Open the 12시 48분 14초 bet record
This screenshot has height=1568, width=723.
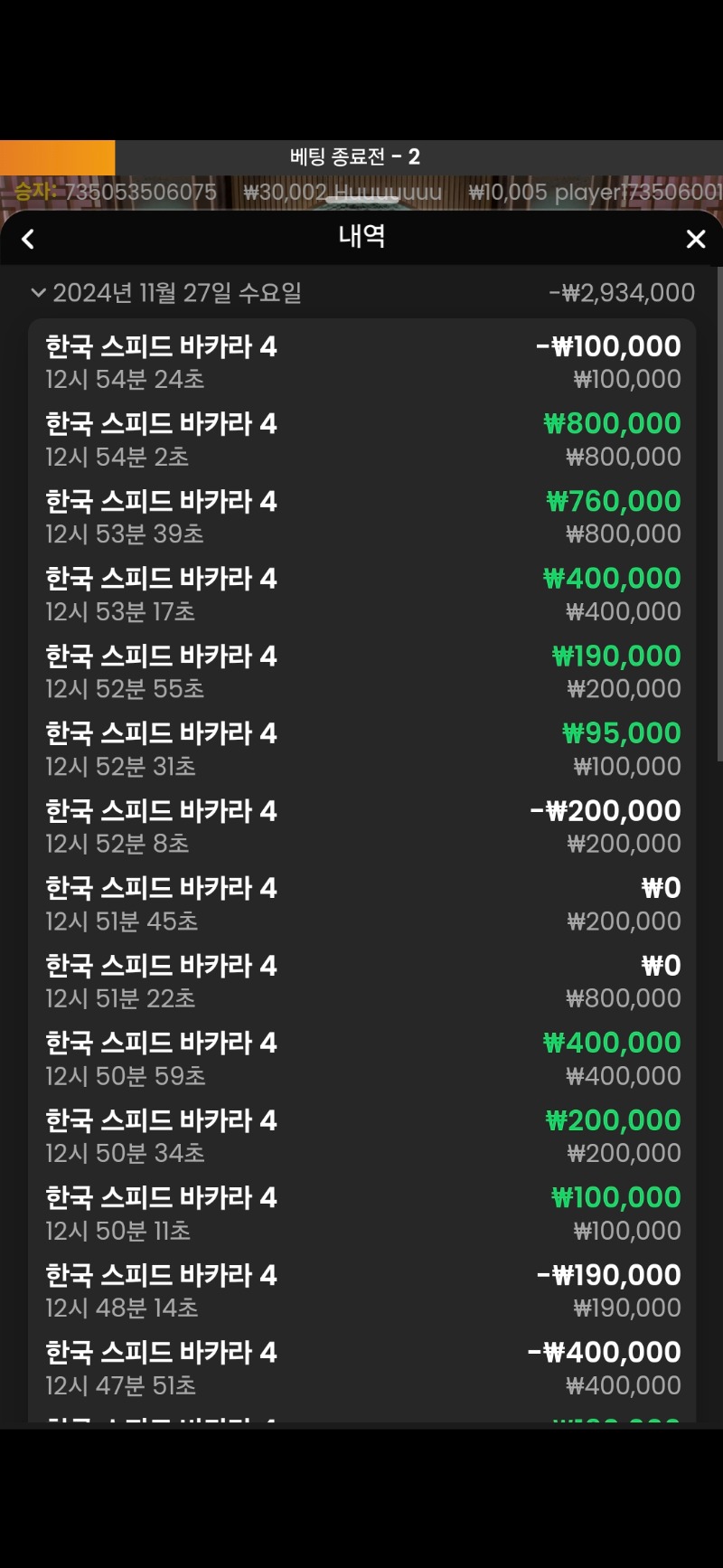click(x=361, y=1290)
